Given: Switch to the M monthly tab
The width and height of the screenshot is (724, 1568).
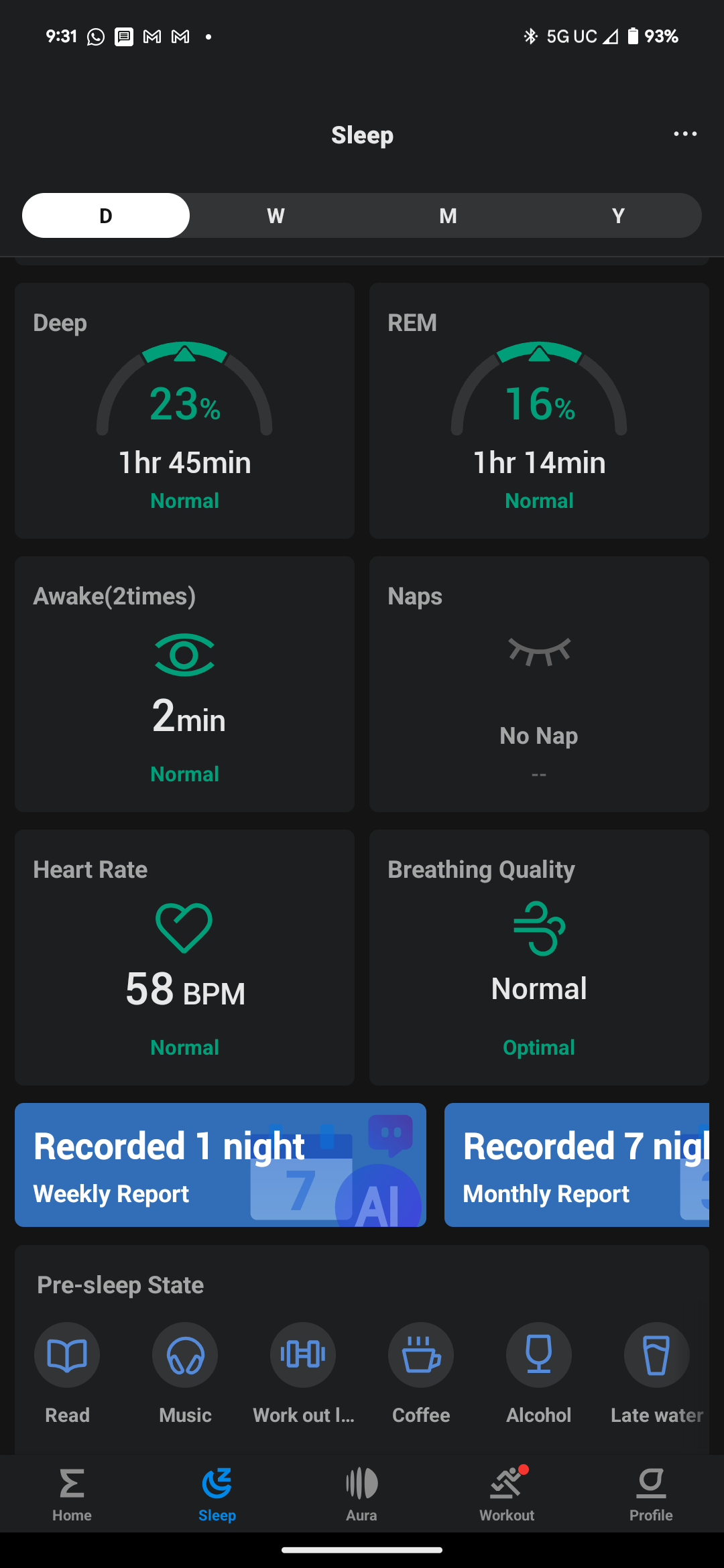Looking at the screenshot, I should click(446, 215).
